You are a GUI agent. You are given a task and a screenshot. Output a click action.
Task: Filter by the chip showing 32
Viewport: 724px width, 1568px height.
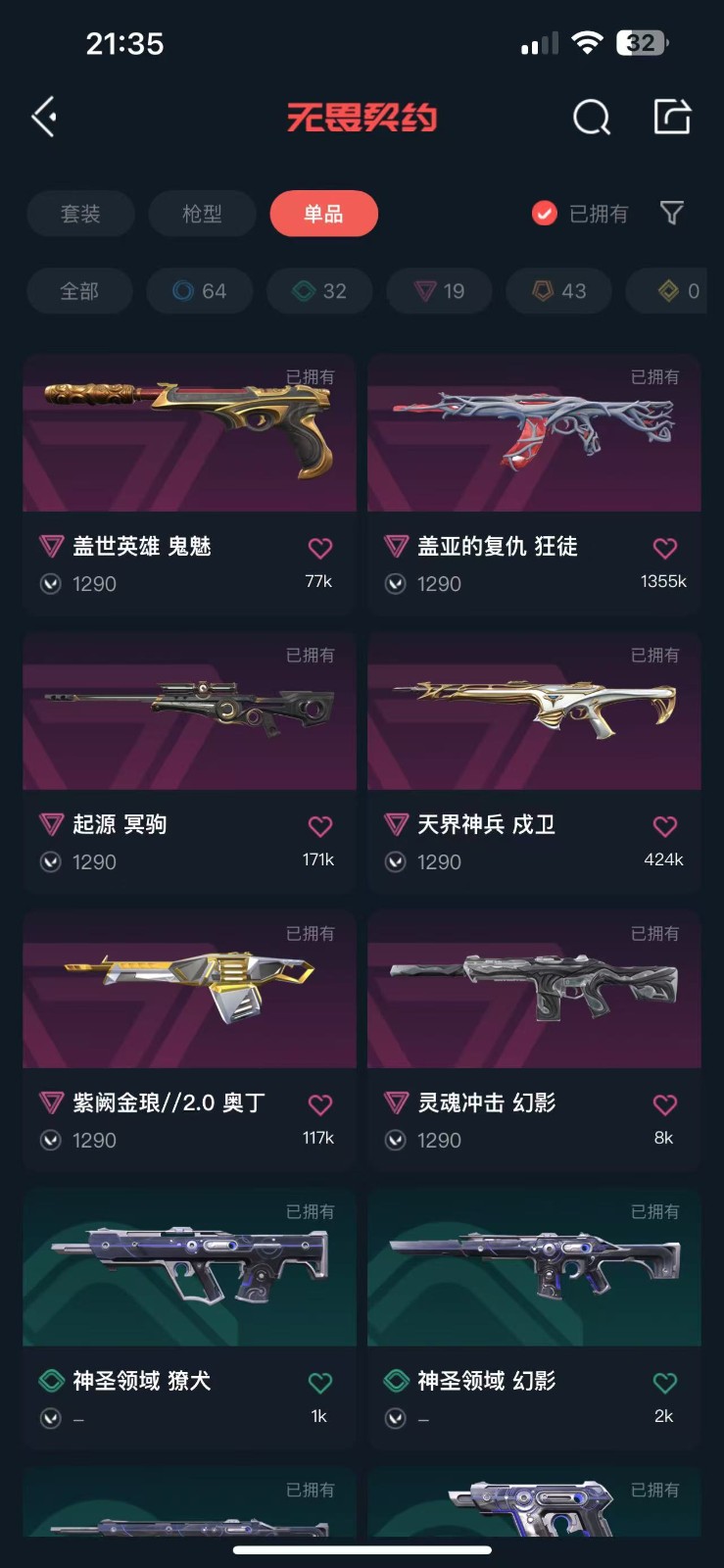click(319, 291)
